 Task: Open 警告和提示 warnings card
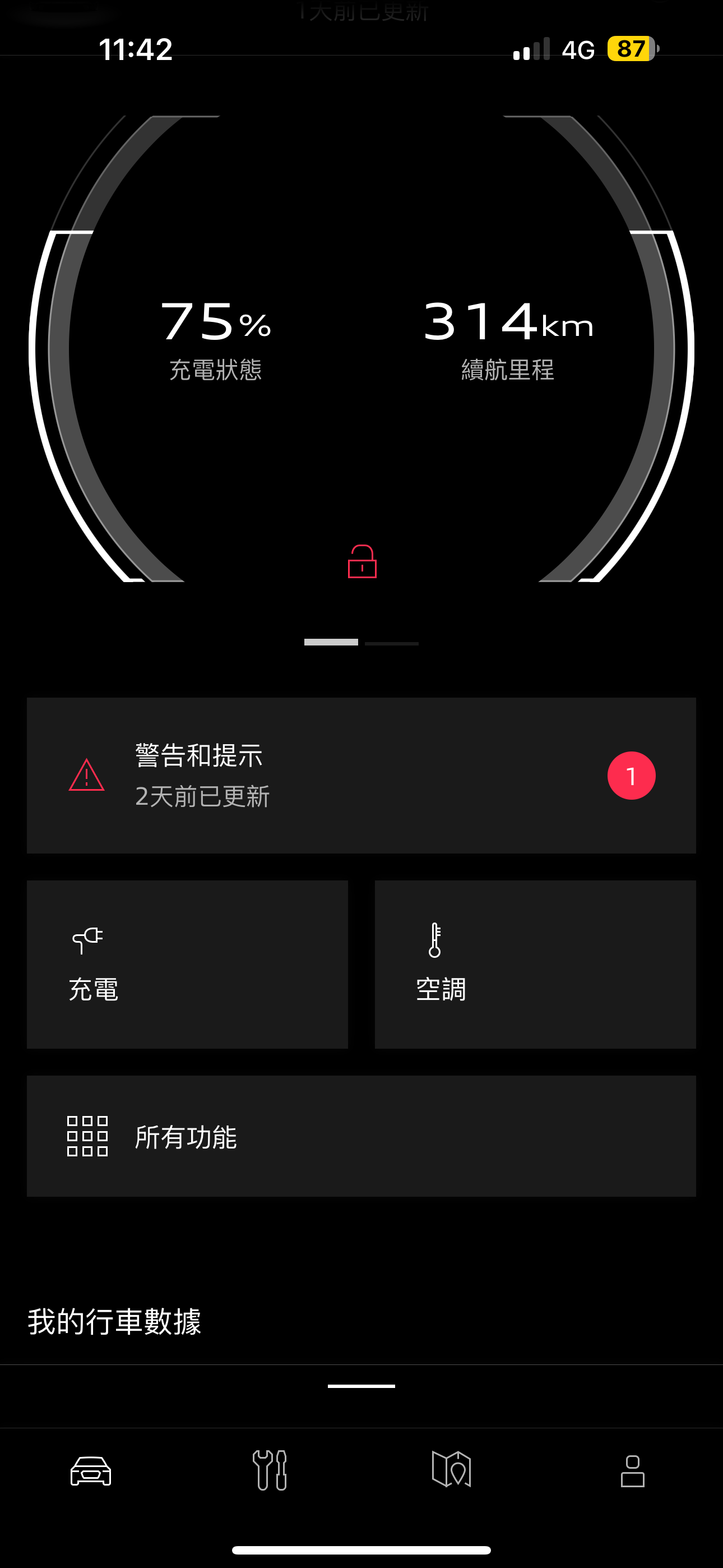[x=361, y=775]
